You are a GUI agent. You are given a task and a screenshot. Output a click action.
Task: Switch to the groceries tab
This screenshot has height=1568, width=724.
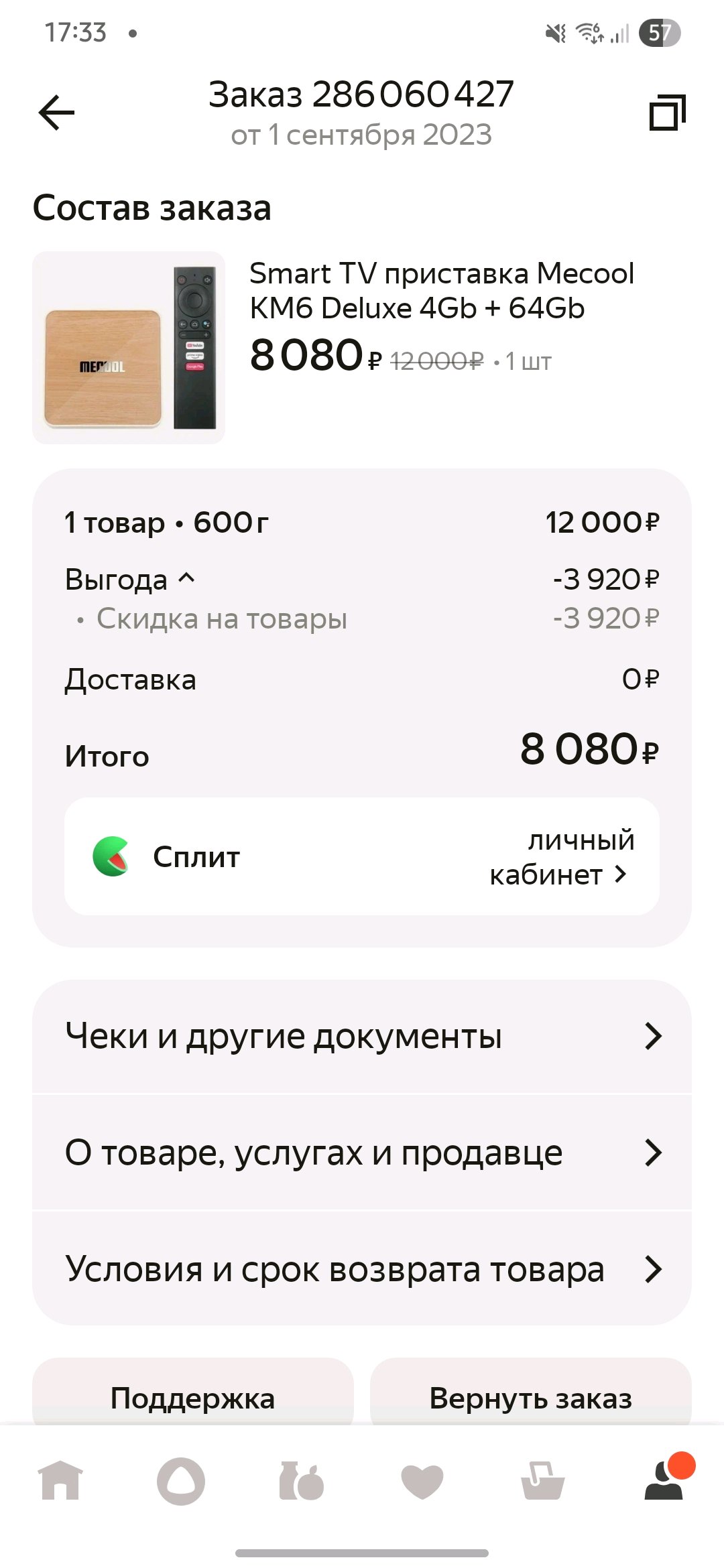pos(302,1481)
